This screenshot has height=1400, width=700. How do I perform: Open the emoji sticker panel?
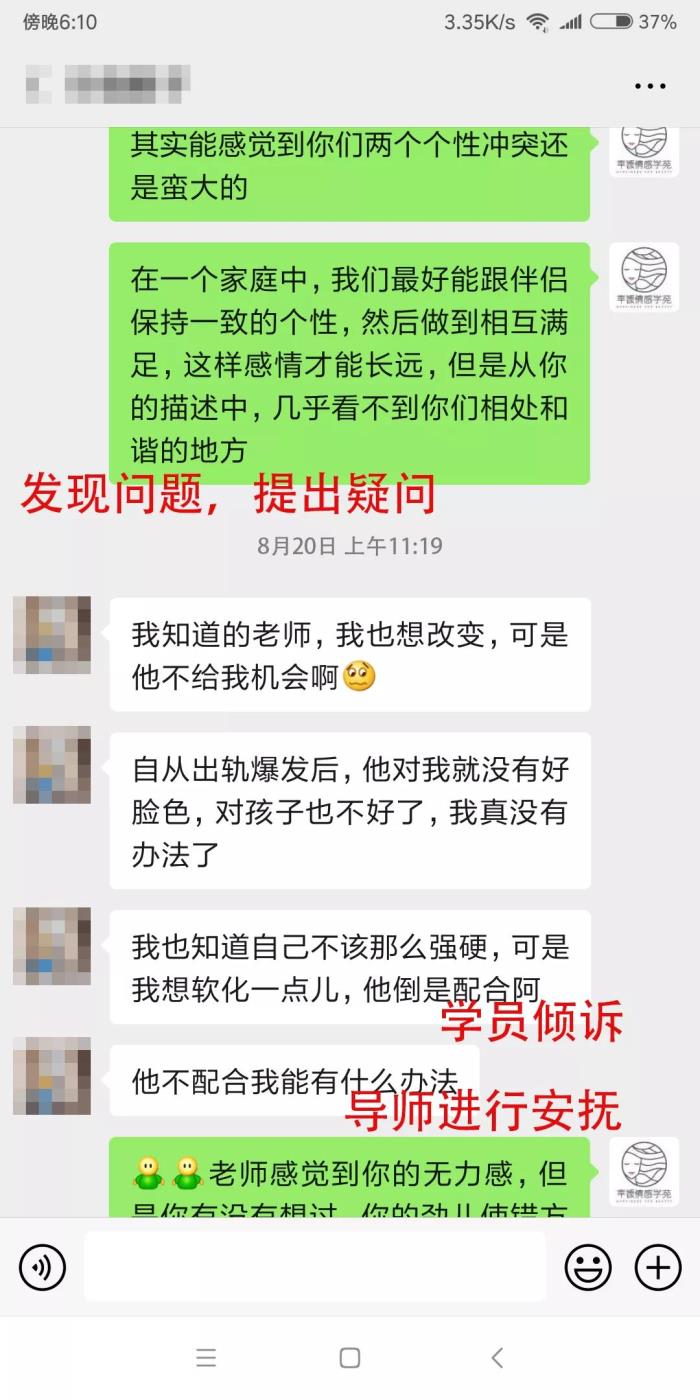588,1267
